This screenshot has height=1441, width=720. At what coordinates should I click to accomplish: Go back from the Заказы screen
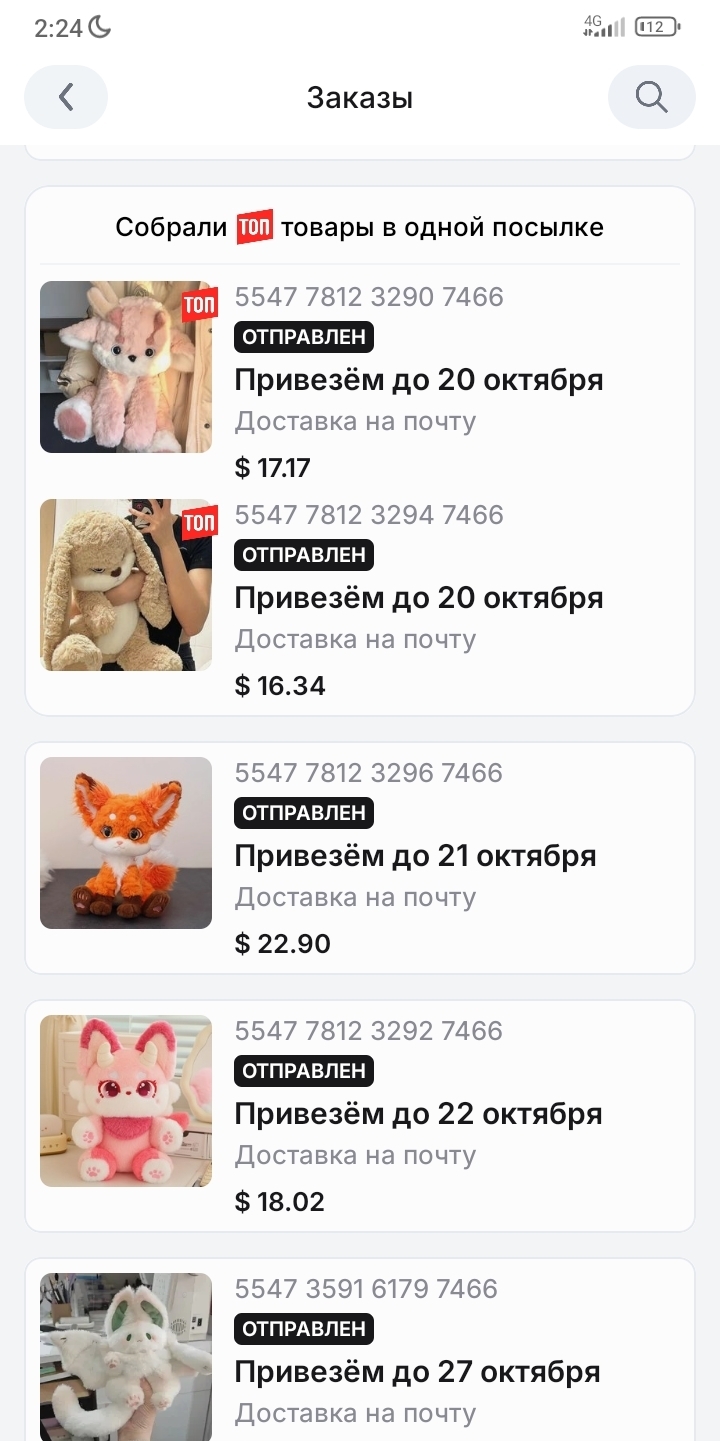66,97
